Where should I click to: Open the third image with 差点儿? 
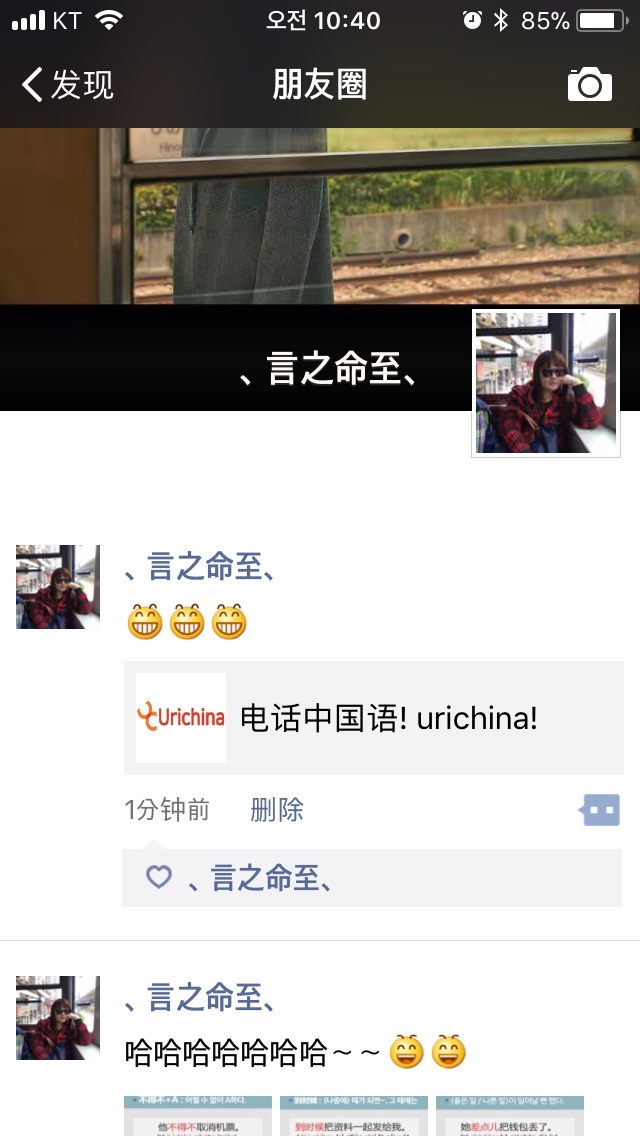coord(510,1116)
